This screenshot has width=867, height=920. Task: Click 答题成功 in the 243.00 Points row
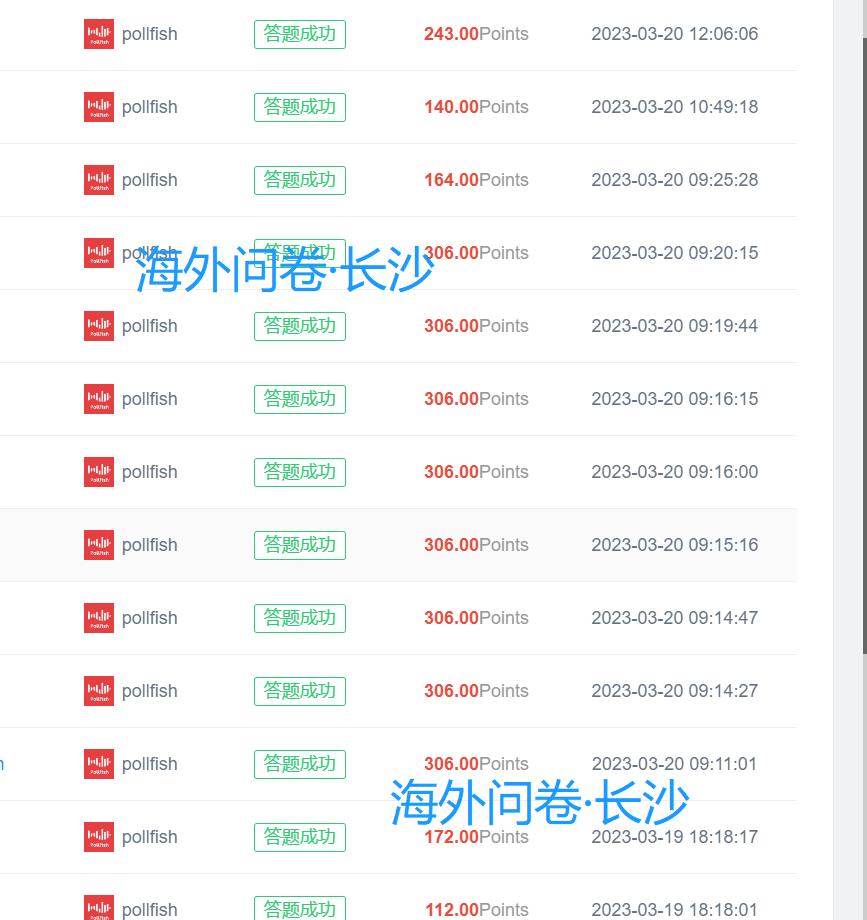coord(299,33)
